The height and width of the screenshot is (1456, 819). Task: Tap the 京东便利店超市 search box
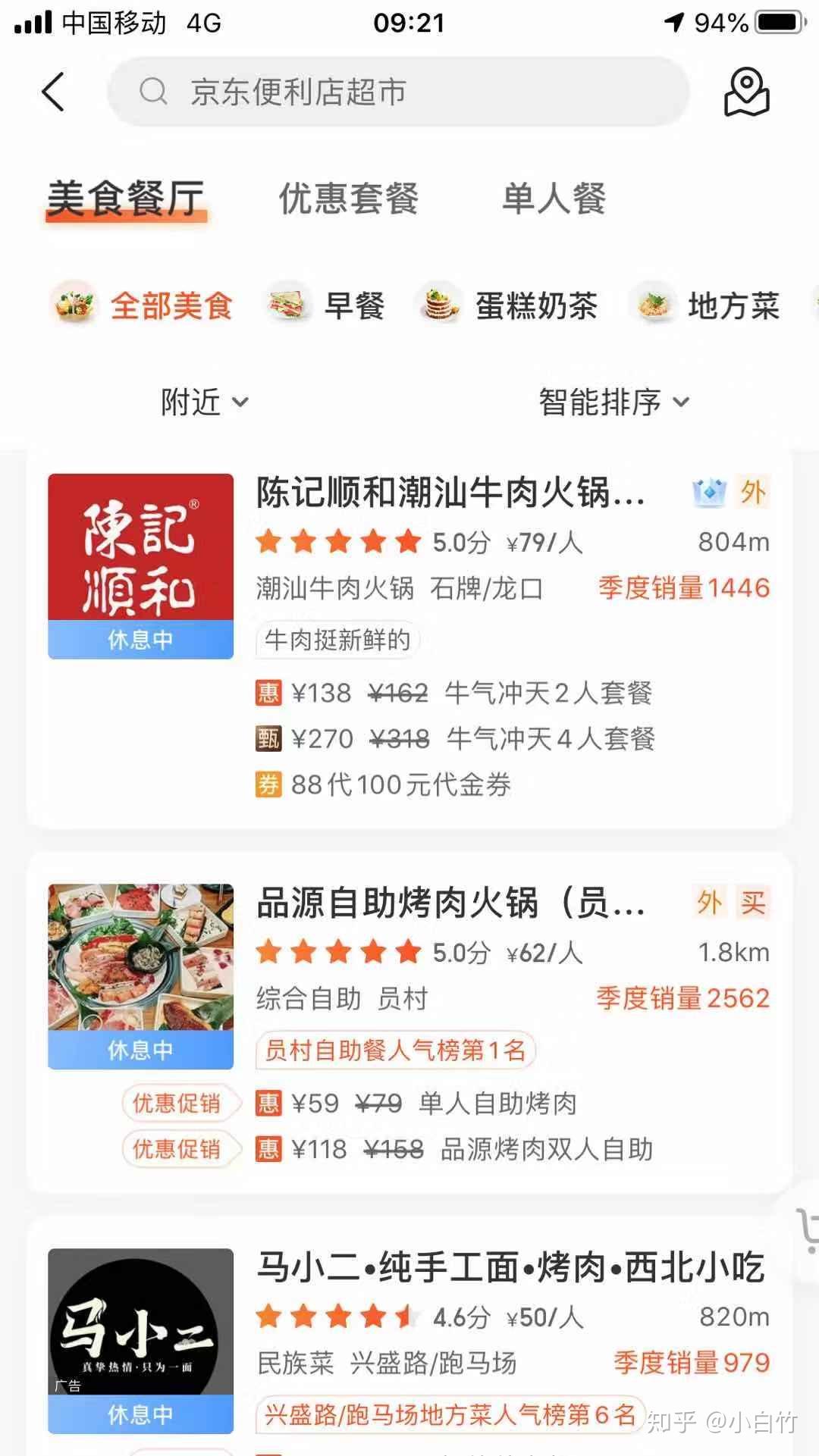(398, 92)
